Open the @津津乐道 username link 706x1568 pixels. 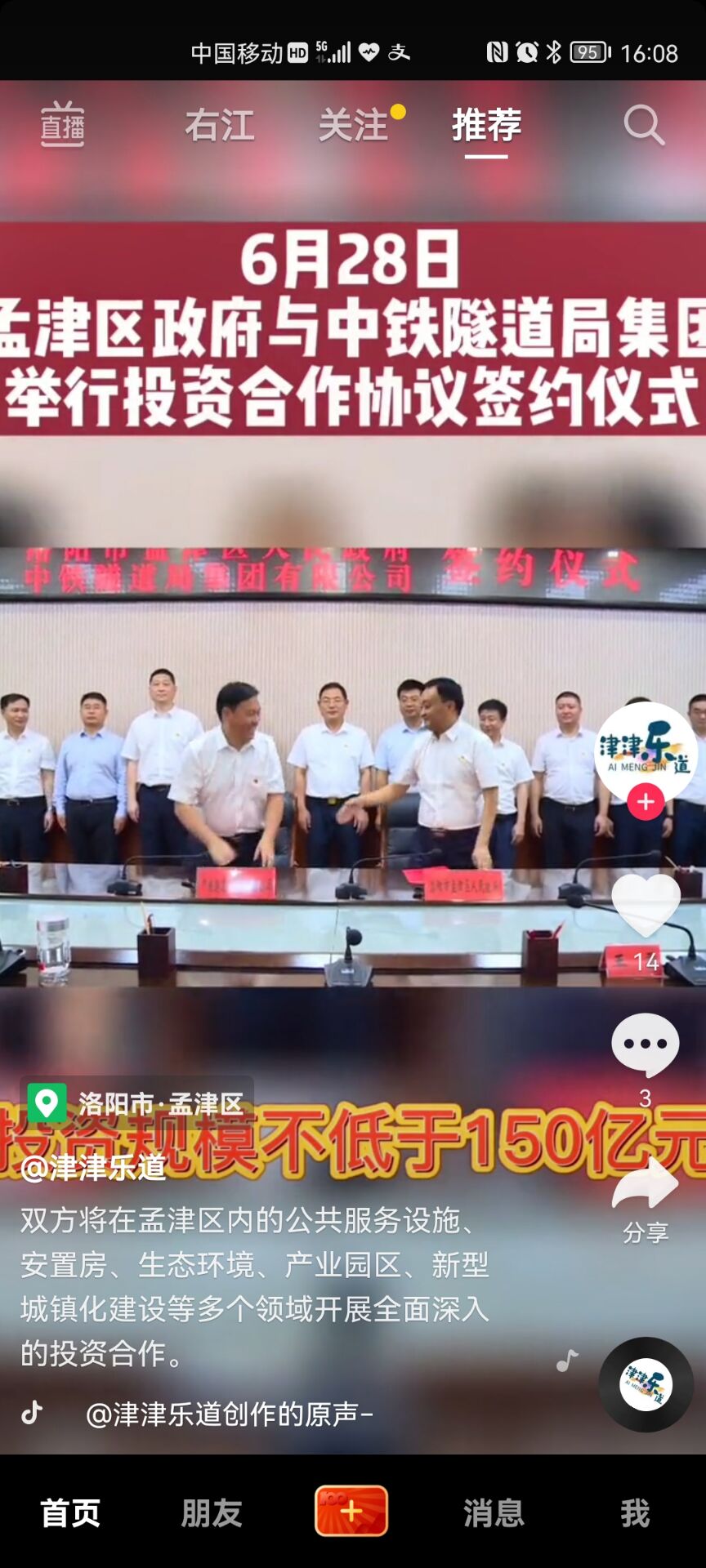93,1168
